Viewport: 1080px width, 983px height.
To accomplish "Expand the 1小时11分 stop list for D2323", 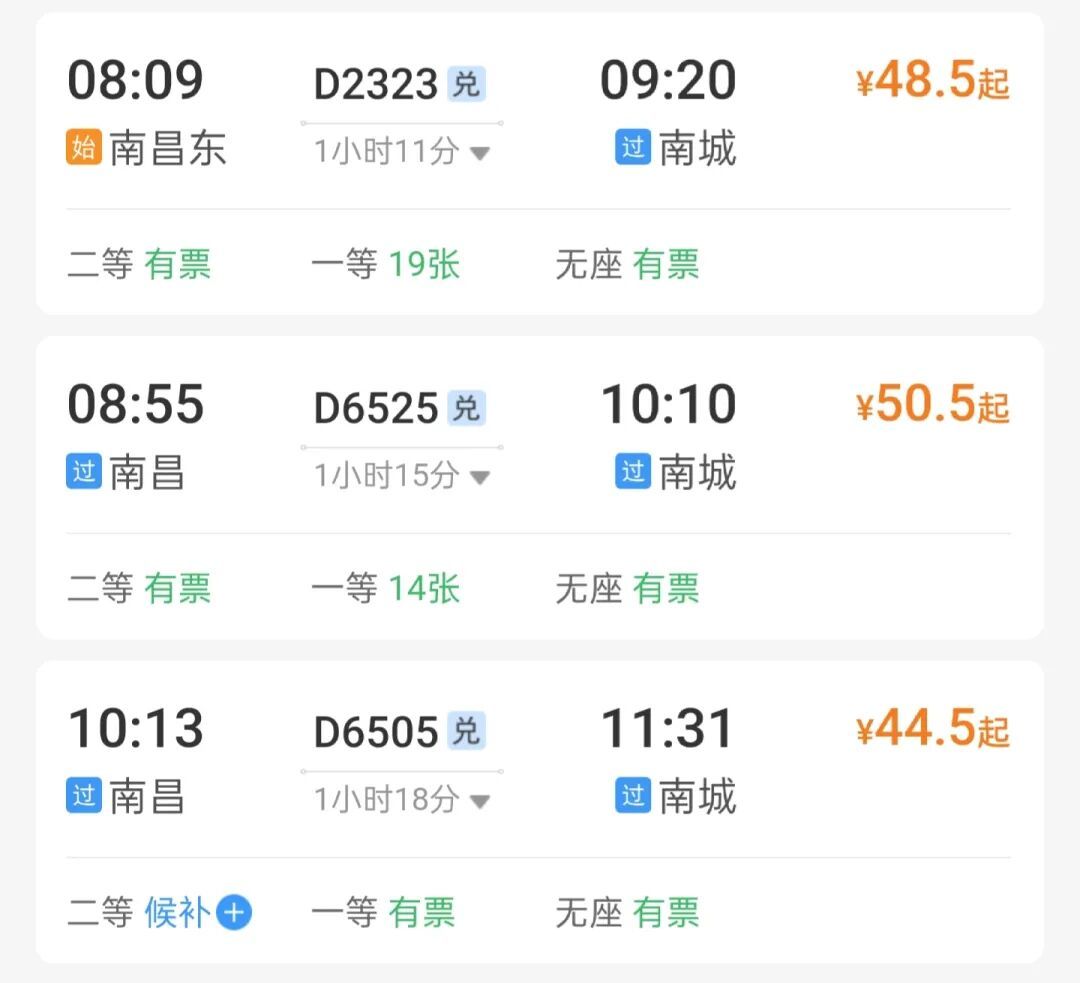I will (x=480, y=154).
